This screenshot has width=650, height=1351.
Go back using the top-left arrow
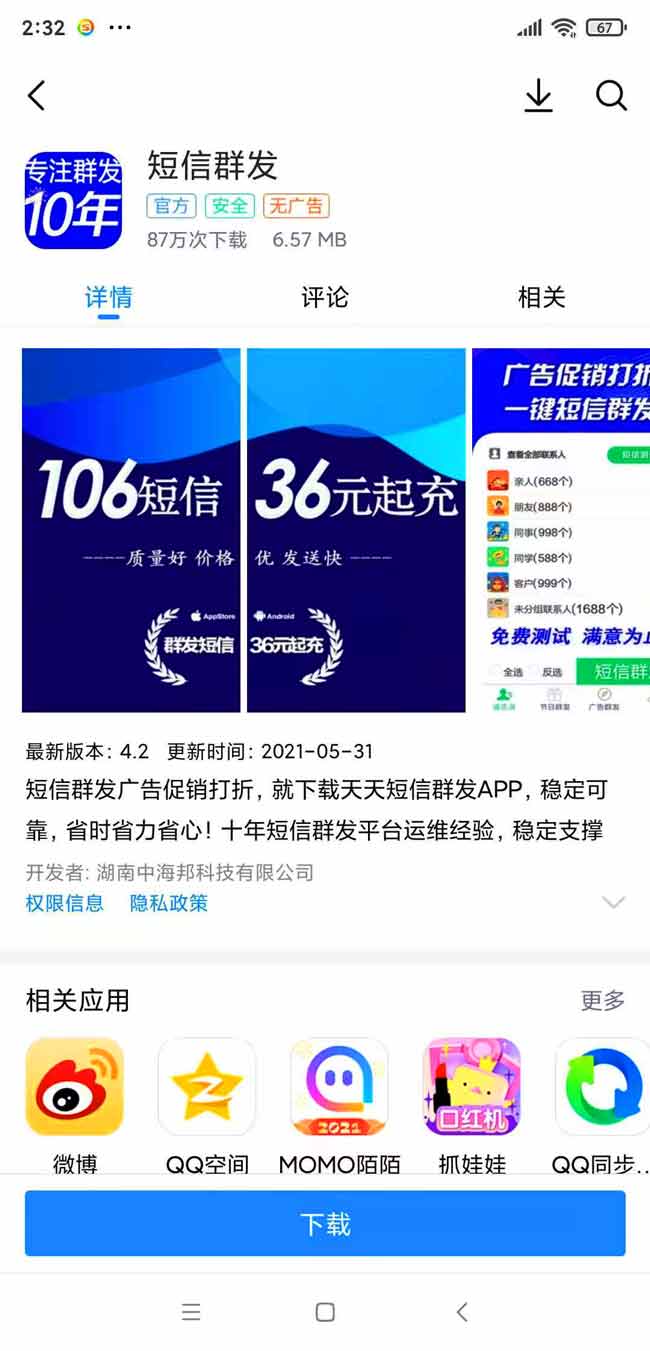click(x=37, y=96)
